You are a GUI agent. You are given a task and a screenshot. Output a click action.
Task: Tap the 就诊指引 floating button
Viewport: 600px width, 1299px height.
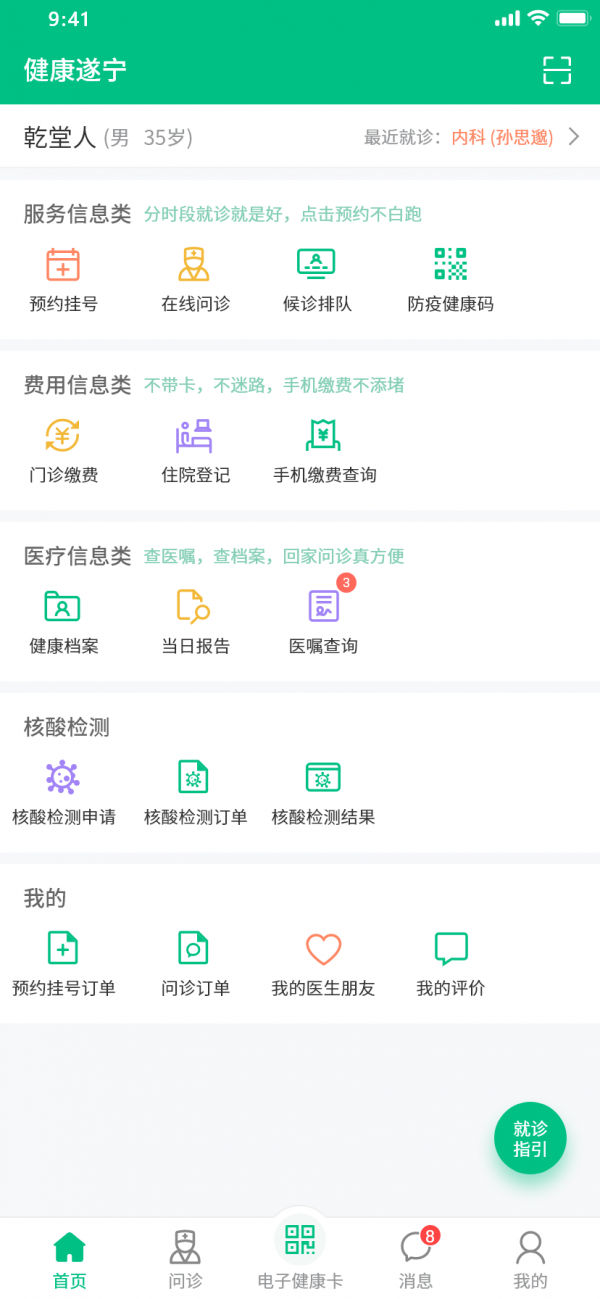click(530, 1138)
